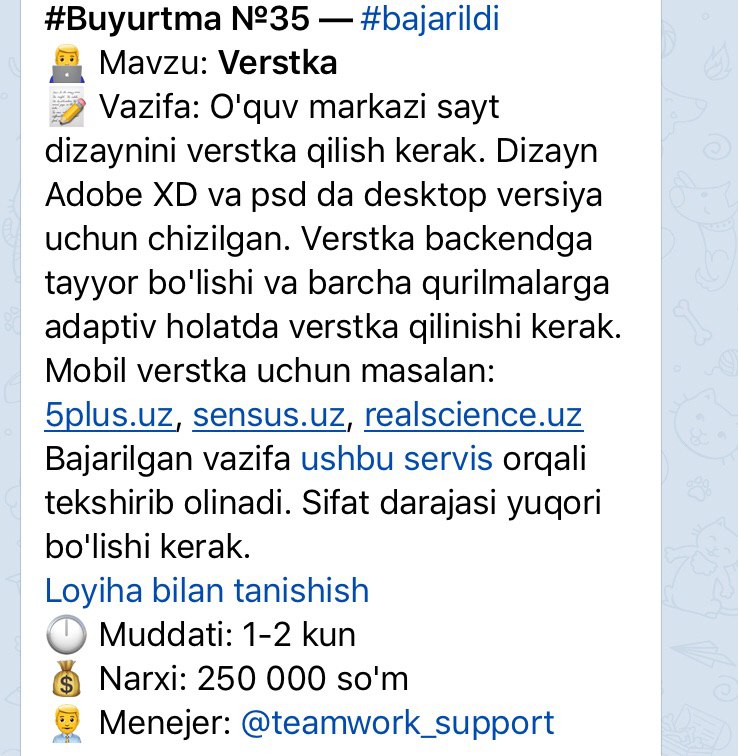This screenshot has width=738, height=756.
Task: Open the 5plus.uz link
Action: click(109, 414)
